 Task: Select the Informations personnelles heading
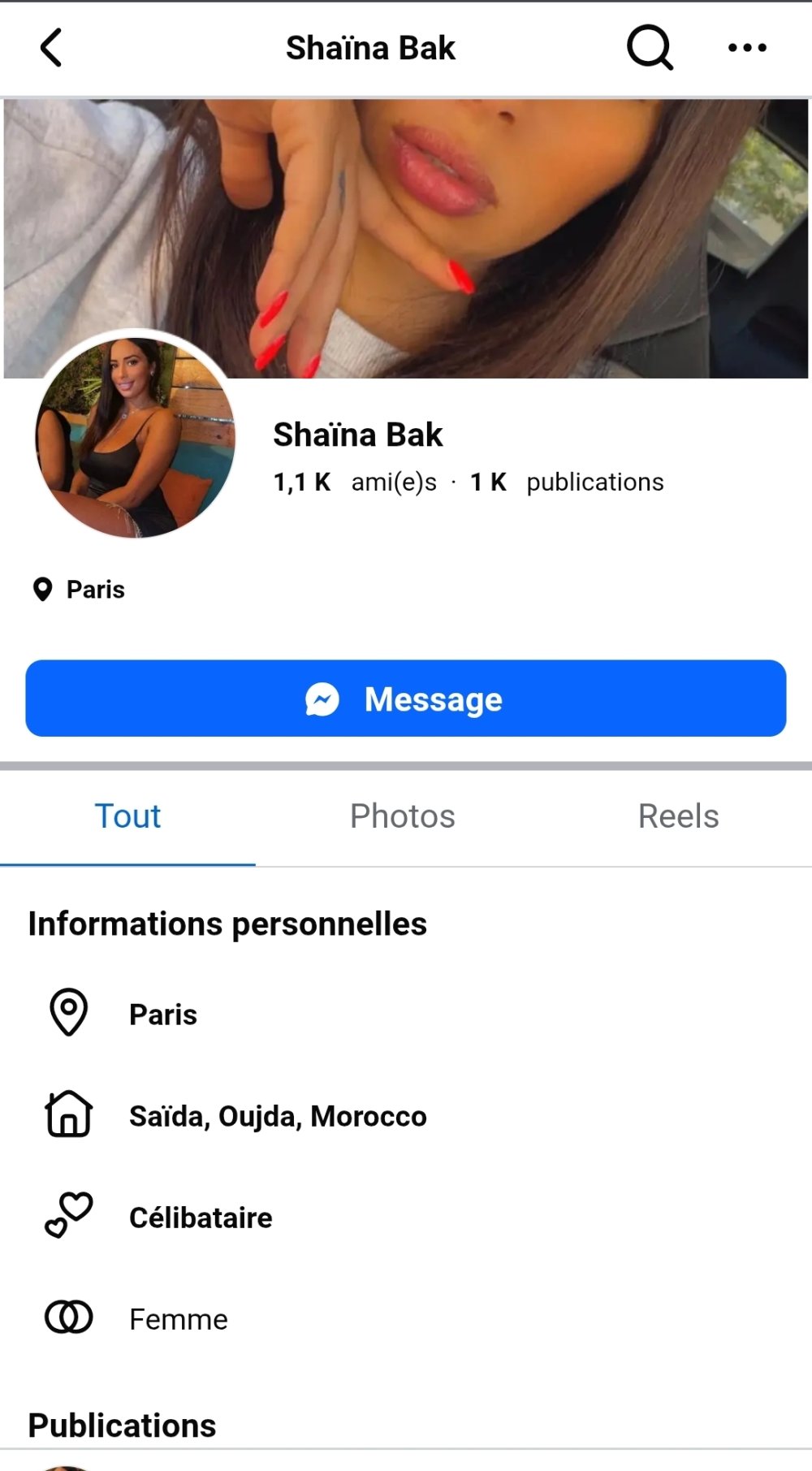pos(227,923)
